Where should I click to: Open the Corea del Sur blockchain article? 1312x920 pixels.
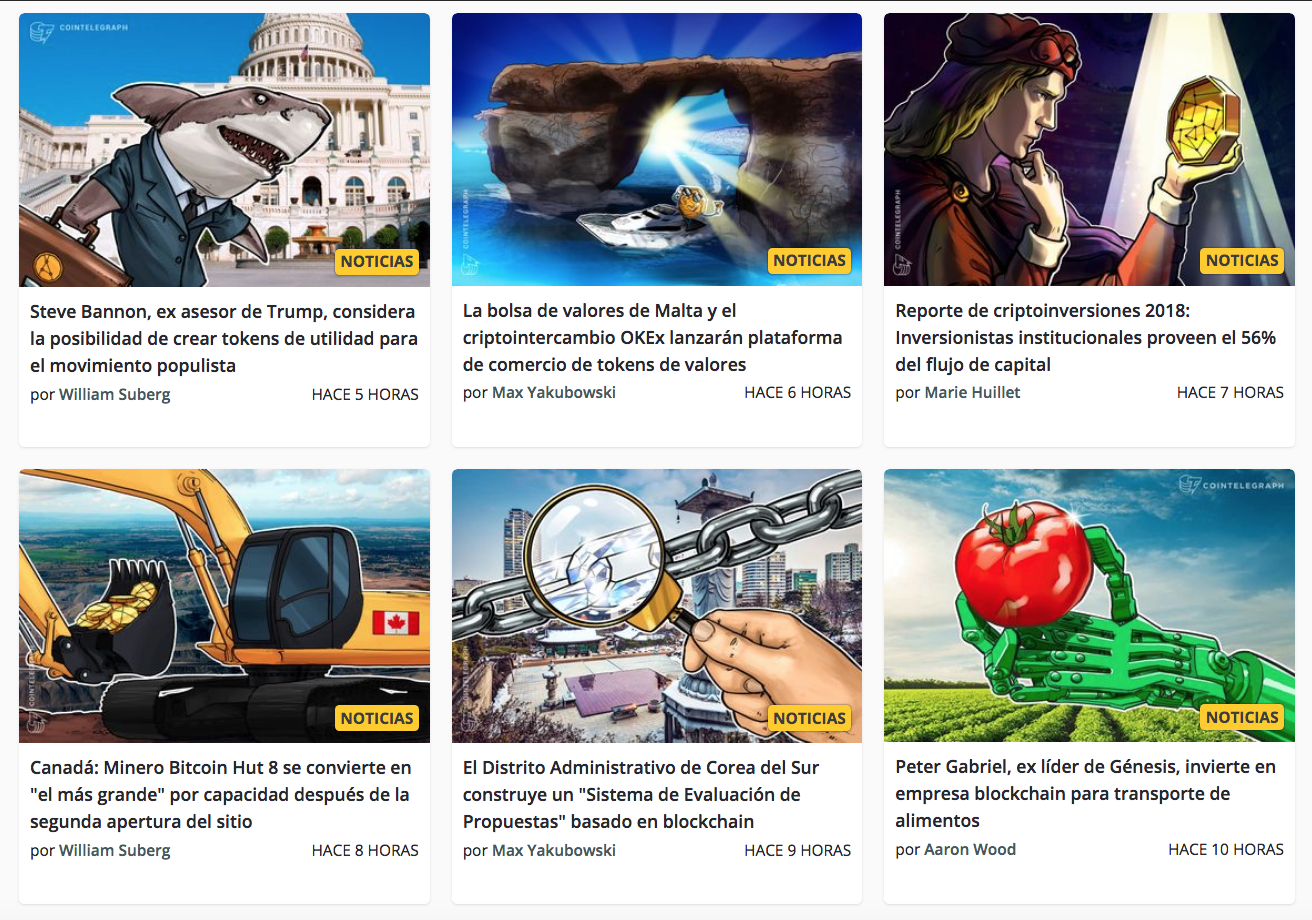point(640,795)
